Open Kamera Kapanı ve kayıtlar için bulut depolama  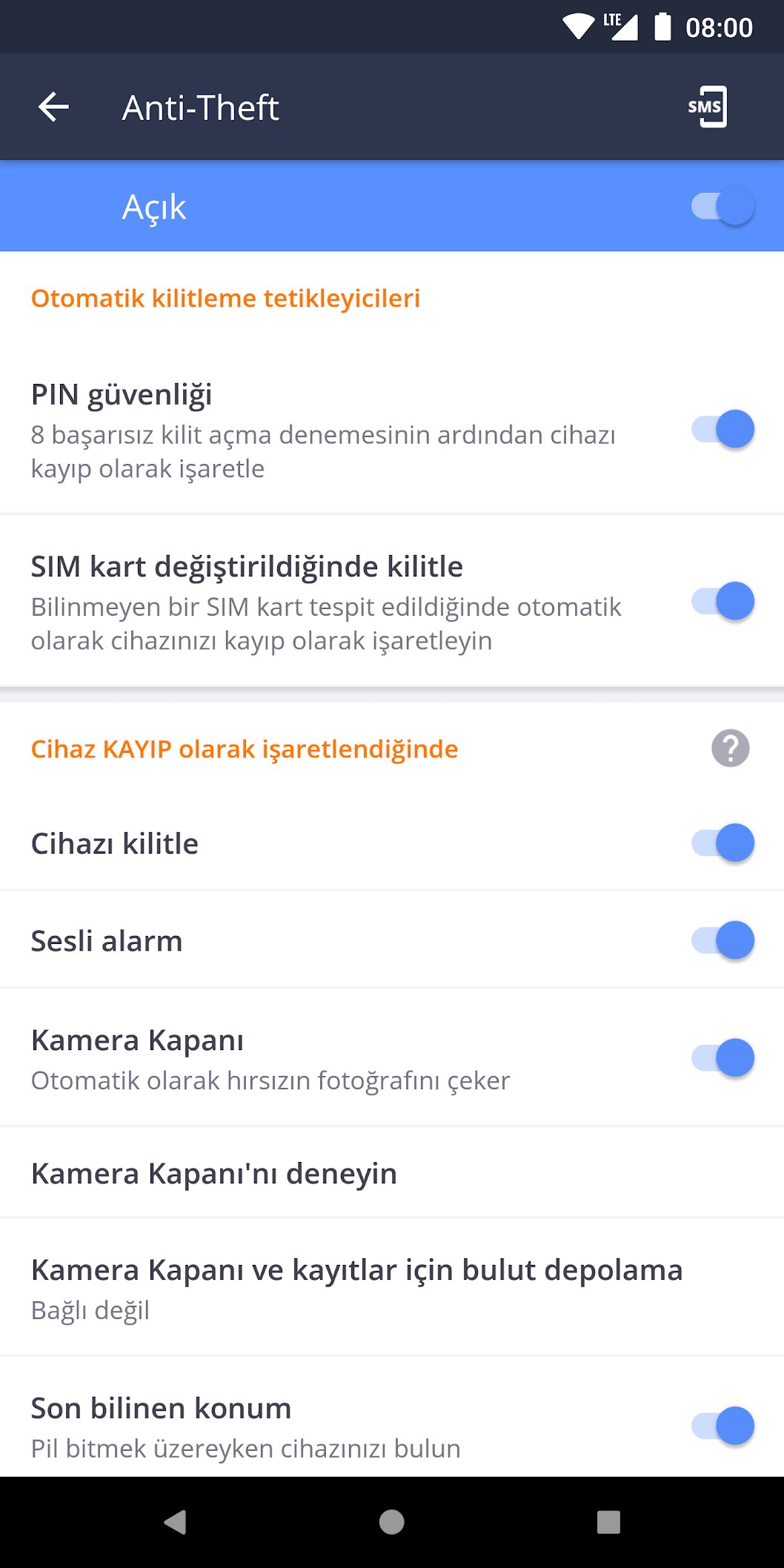pos(392,1288)
